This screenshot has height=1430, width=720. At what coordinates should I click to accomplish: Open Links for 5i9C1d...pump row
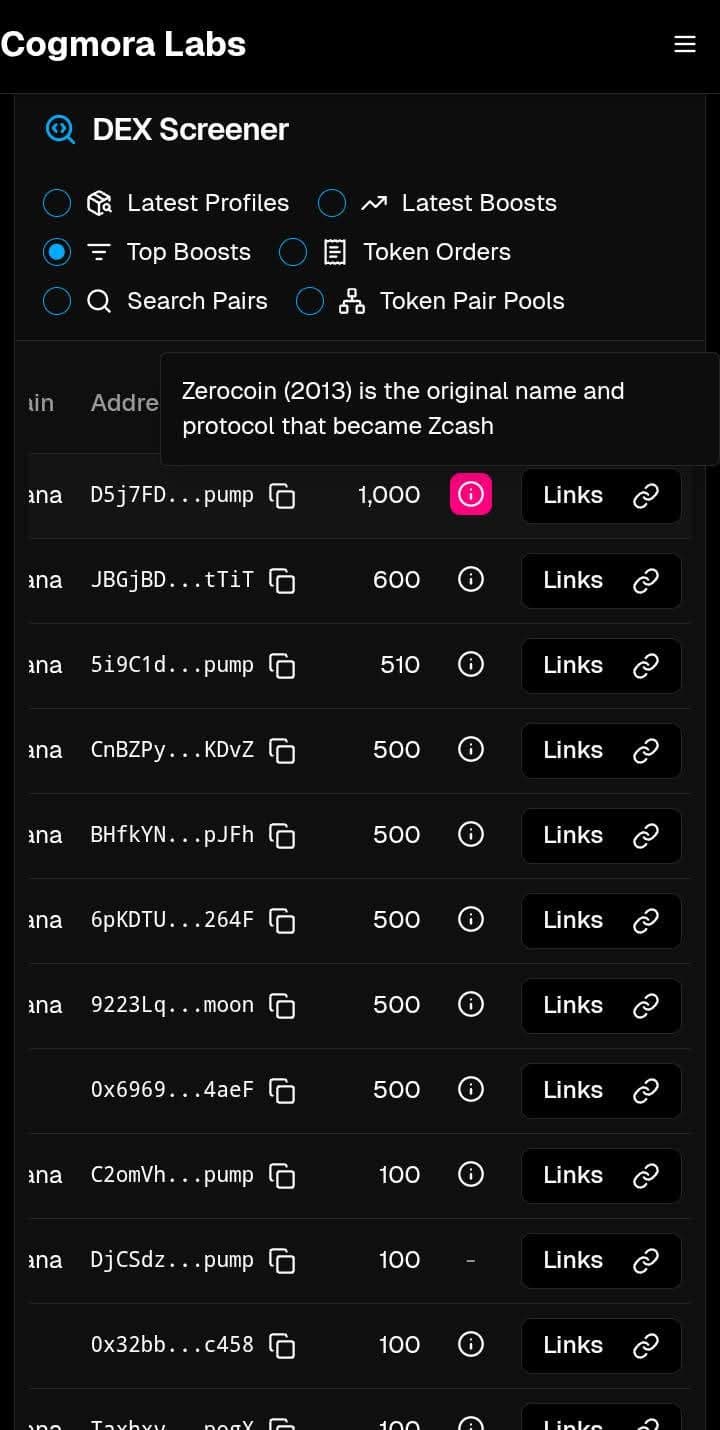pyautogui.click(x=601, y=666)
